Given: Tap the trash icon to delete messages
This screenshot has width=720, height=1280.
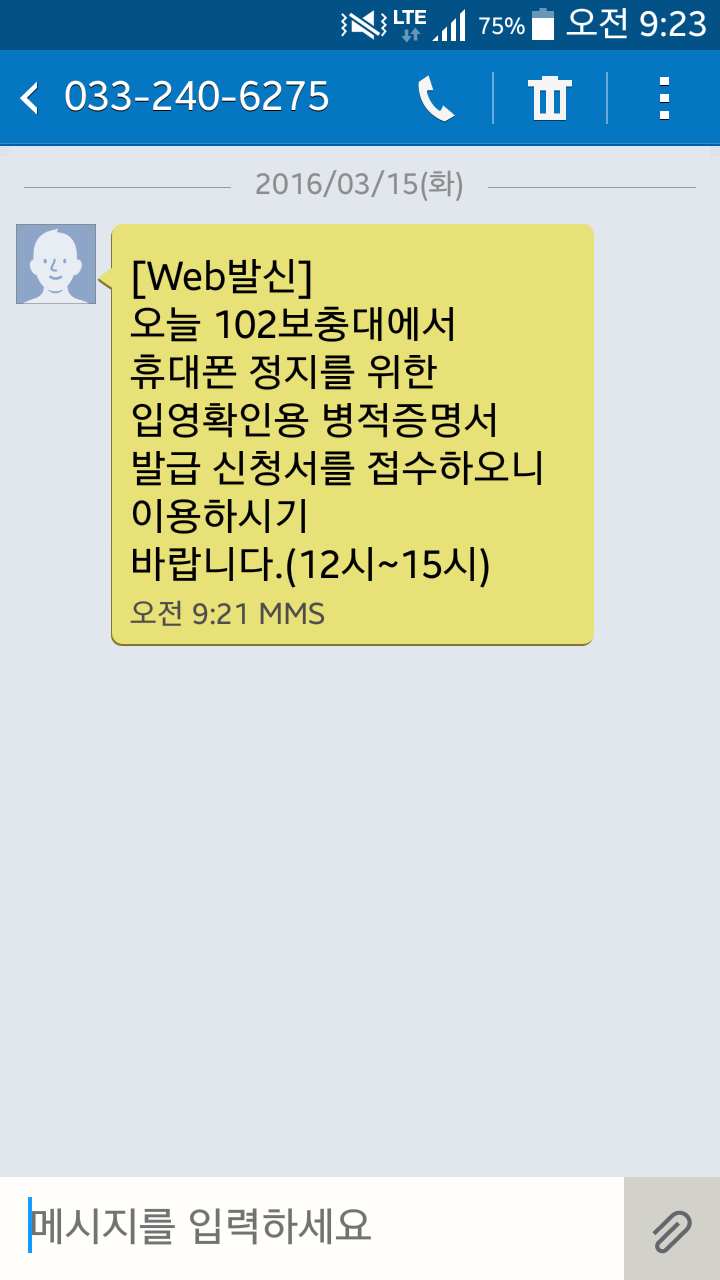Looking at the screenshot, I should pyautogui.click(x=550, y=98).
